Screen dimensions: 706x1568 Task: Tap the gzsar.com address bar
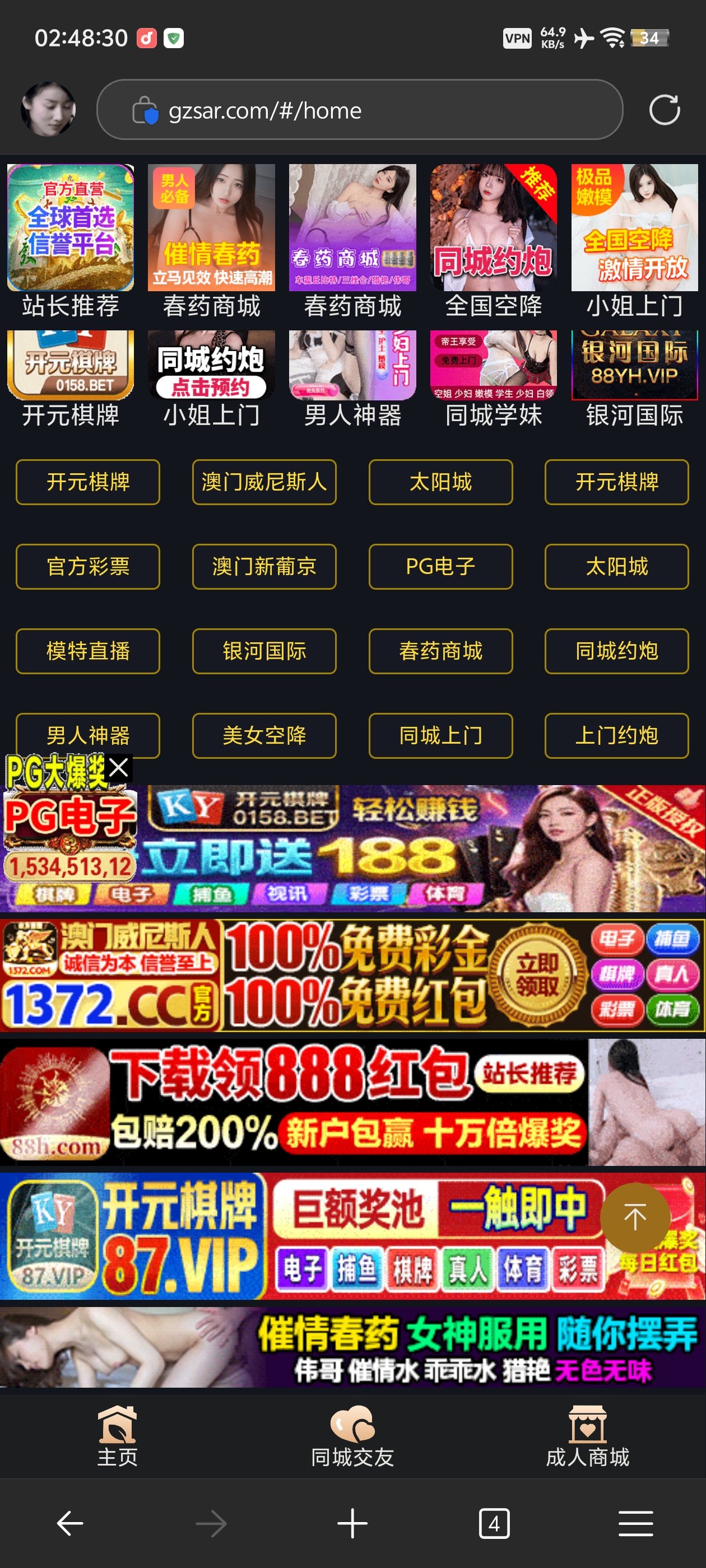[x=359, y=110]
